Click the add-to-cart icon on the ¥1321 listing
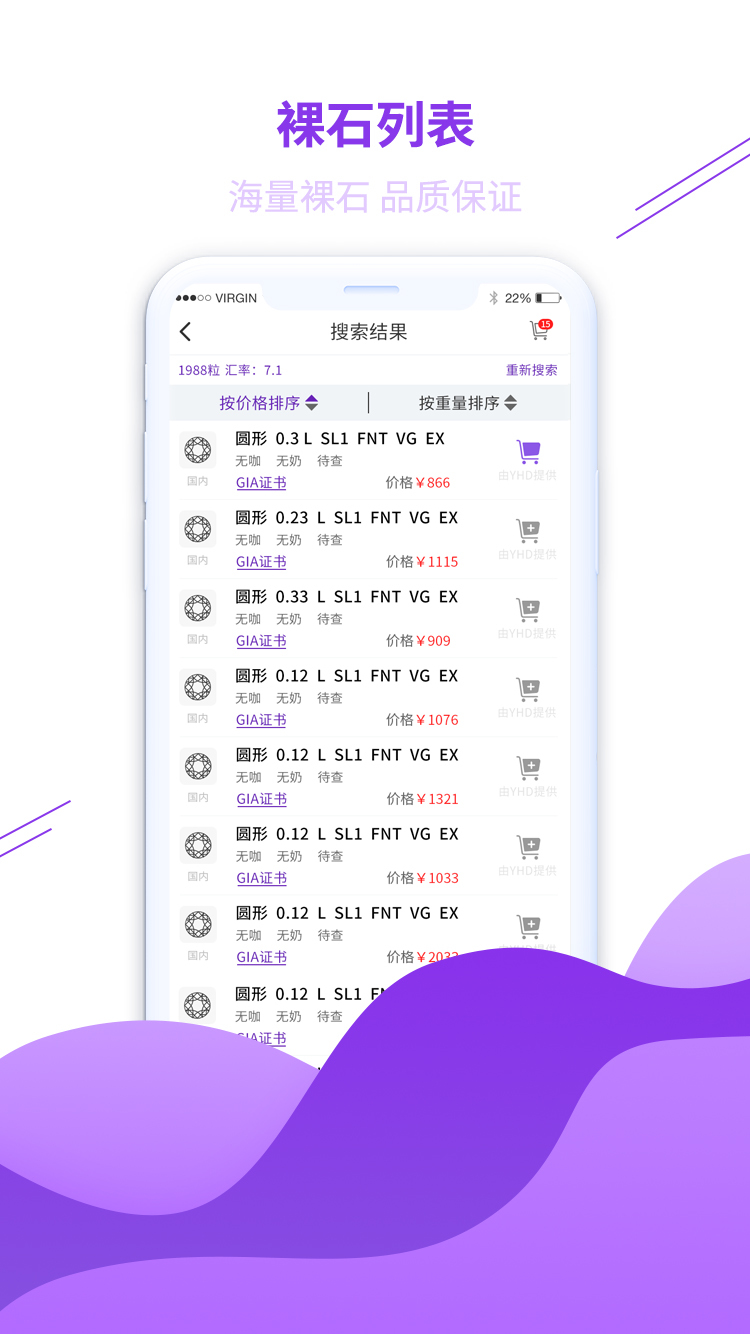Screen dimensions: 750x1334 (528, 767)
